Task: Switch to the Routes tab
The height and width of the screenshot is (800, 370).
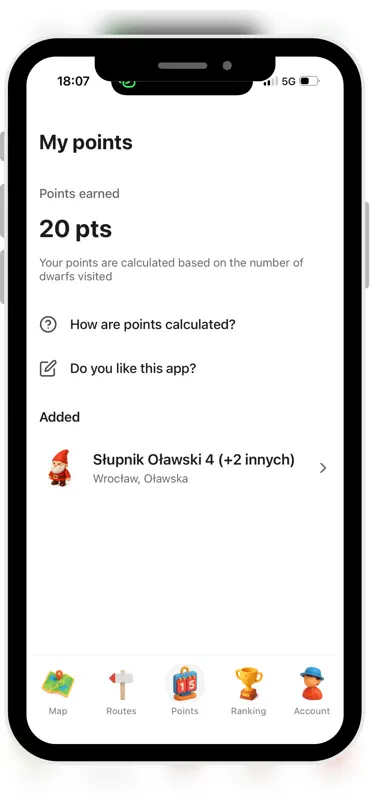Action: tap(121, 691)
